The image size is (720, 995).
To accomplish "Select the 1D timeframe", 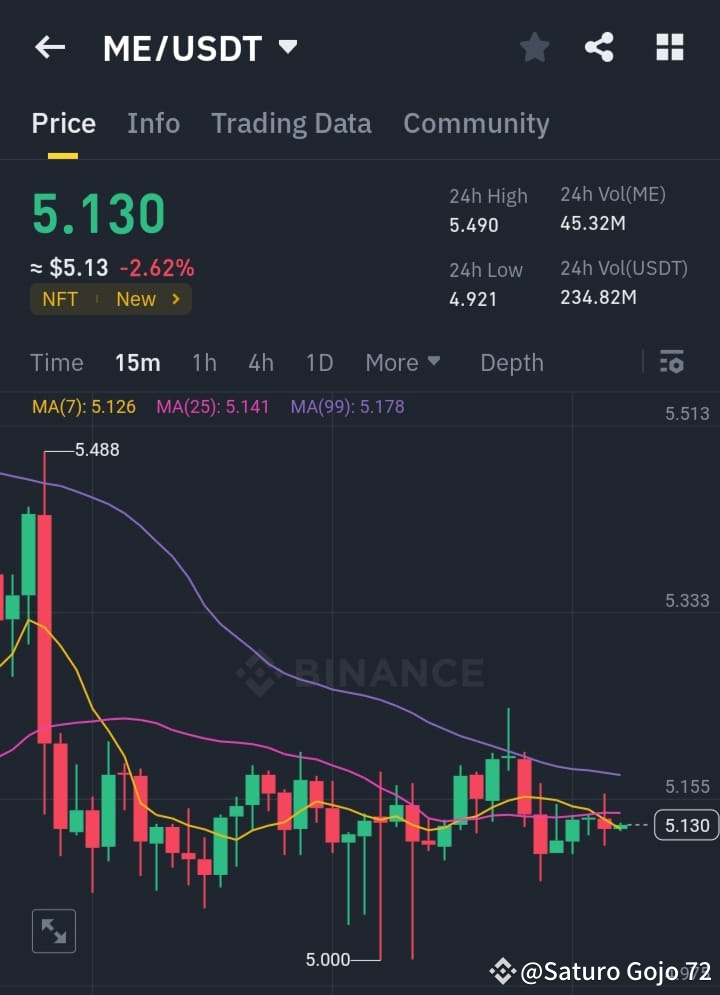I will point(319,362).
